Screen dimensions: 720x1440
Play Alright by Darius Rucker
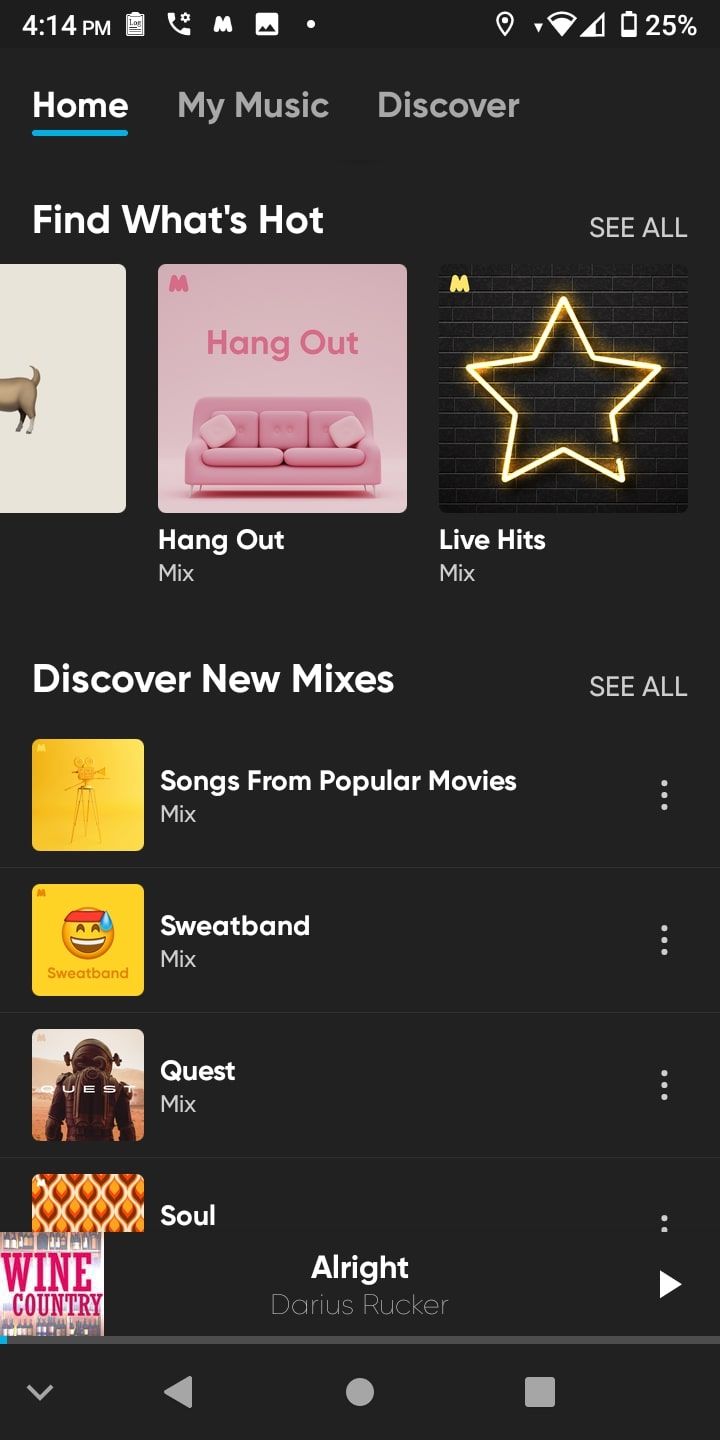pos(669,1285)
